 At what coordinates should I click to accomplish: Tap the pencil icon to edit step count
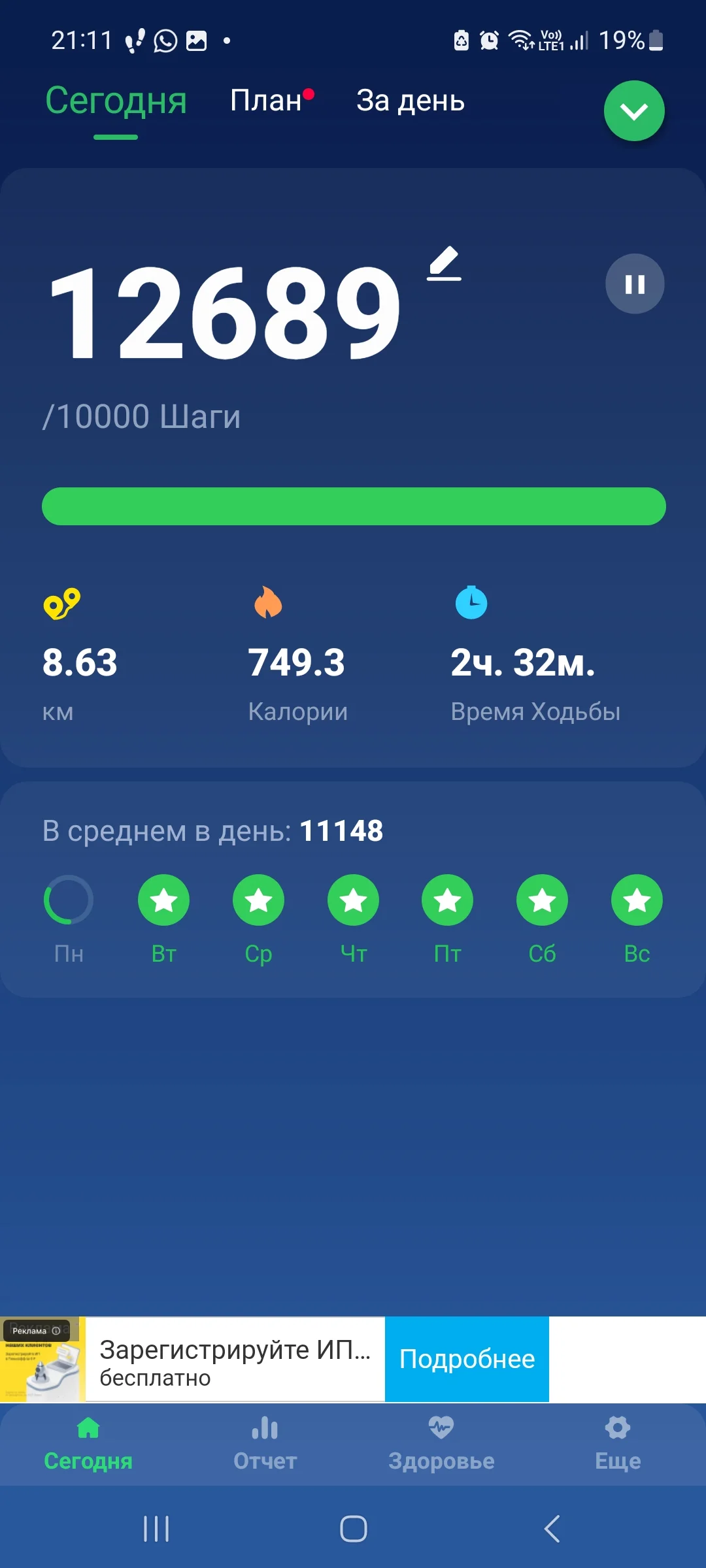(444, 265)
